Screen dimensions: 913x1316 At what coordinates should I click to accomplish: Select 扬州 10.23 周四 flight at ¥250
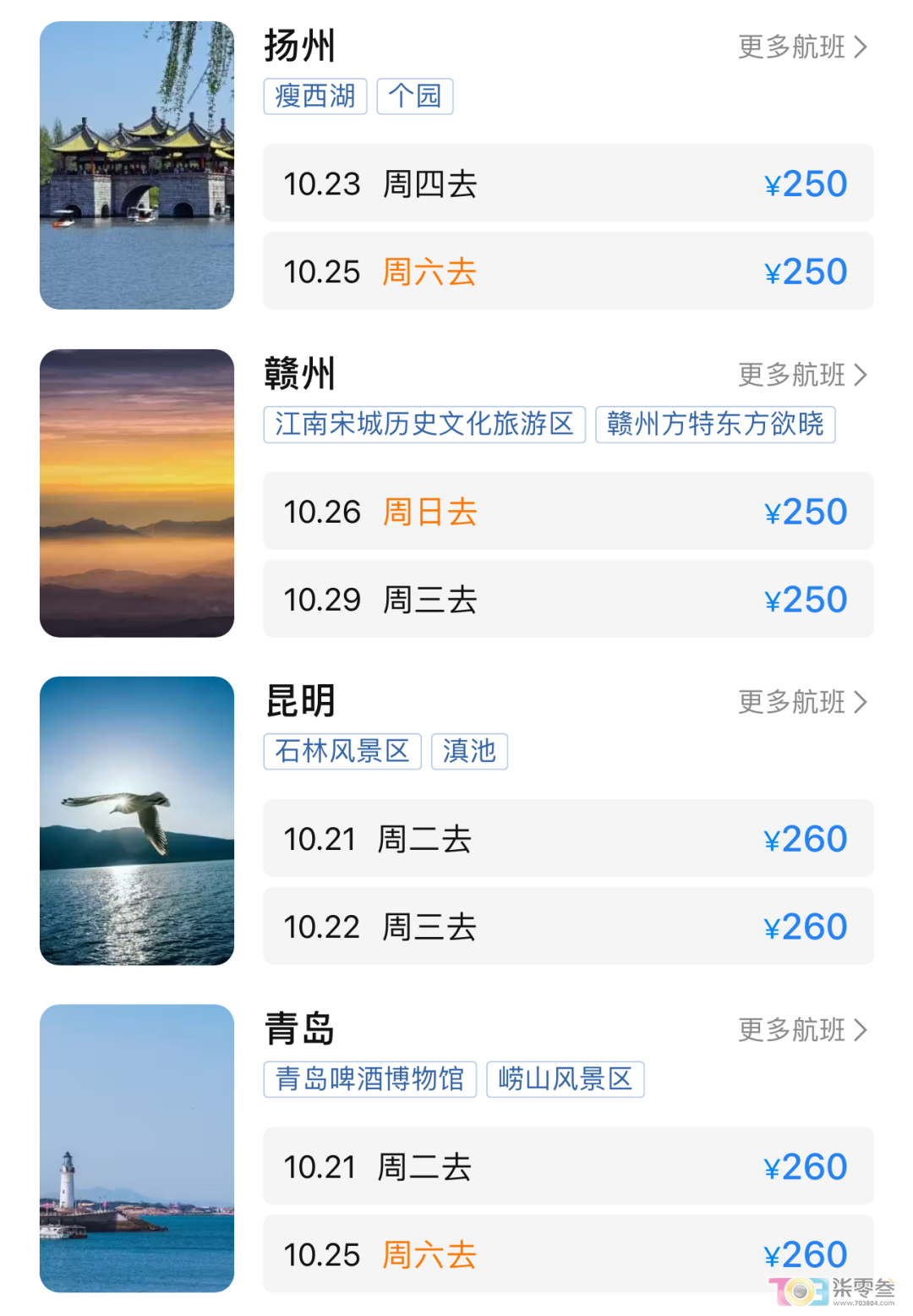[x=568, y=184]
